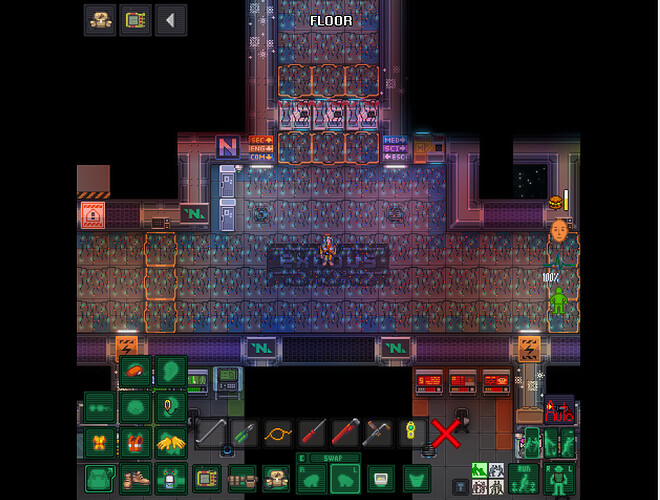Tap the tool belt slot
The width and height of the screenshot is (660, 500).
coord(240,478)
